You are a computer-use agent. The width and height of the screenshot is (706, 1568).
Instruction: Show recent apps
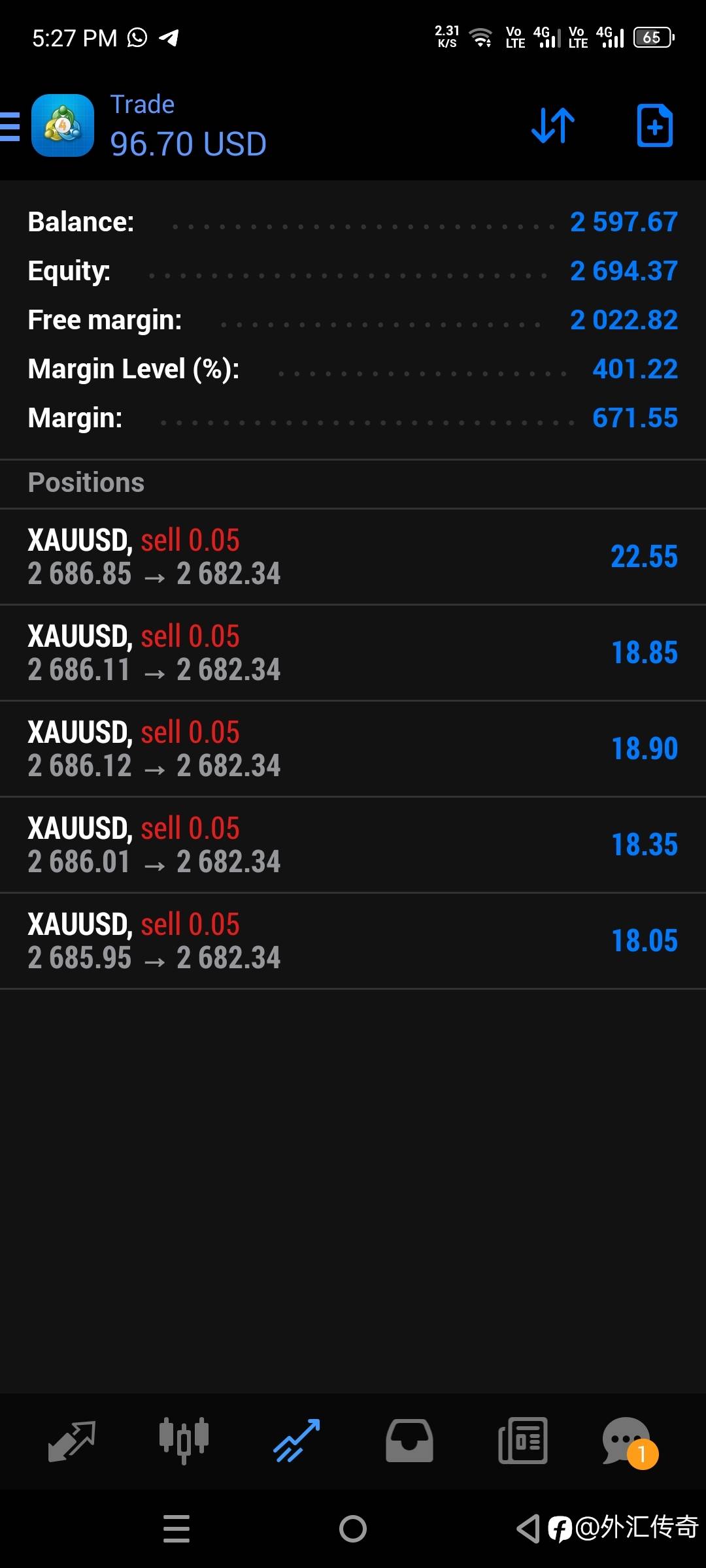[176, 1529]
